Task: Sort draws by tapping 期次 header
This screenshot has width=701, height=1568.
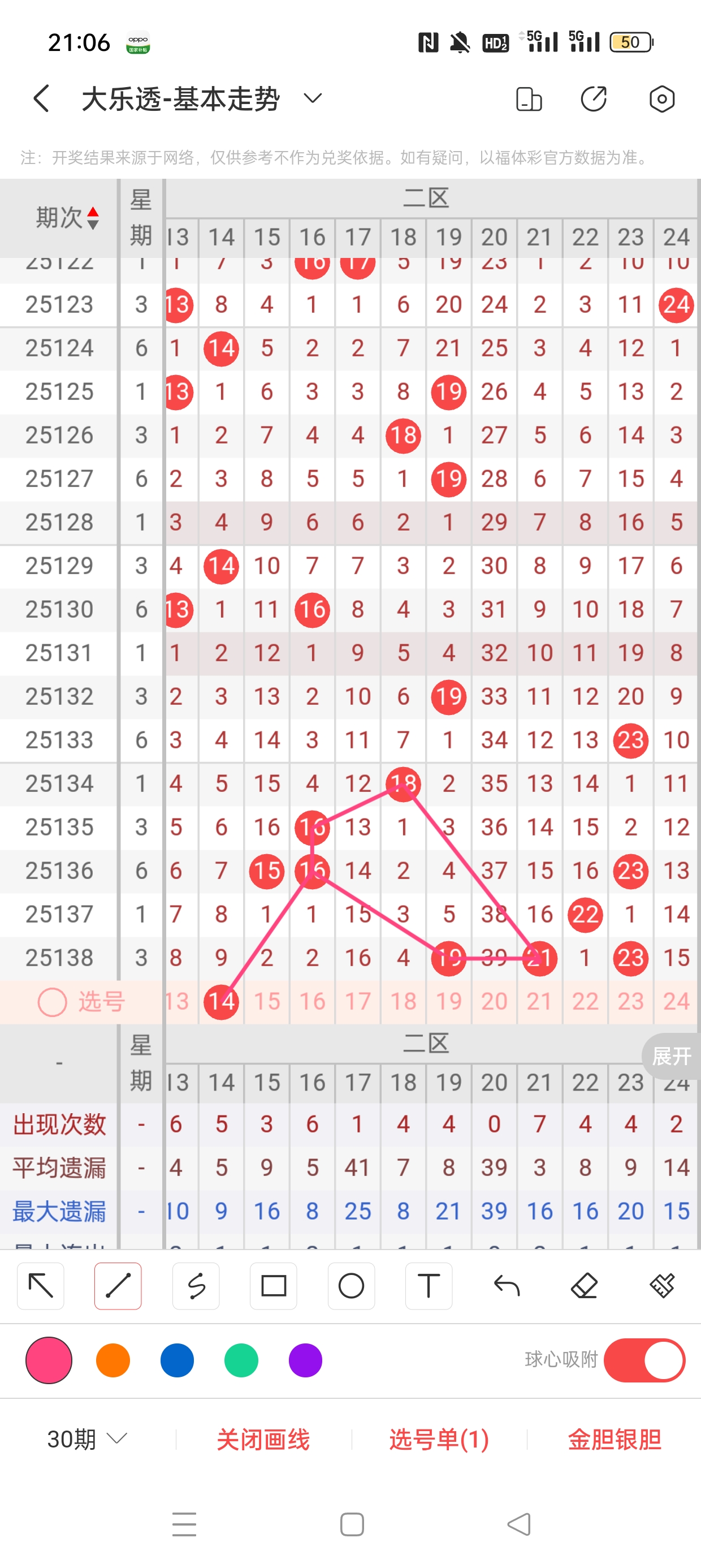Action: pos(66,217)
